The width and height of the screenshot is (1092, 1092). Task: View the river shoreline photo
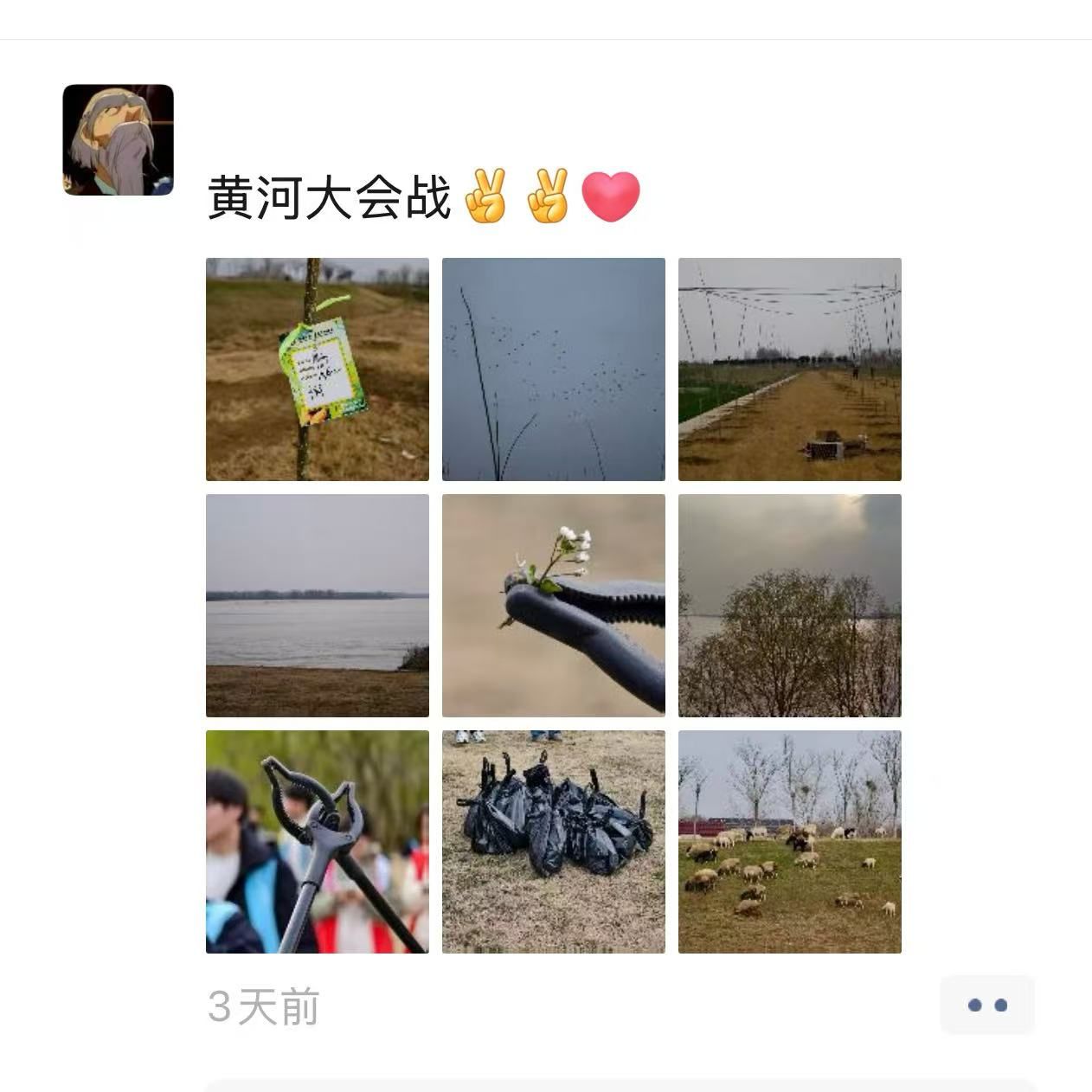click(x=317, y=605)
